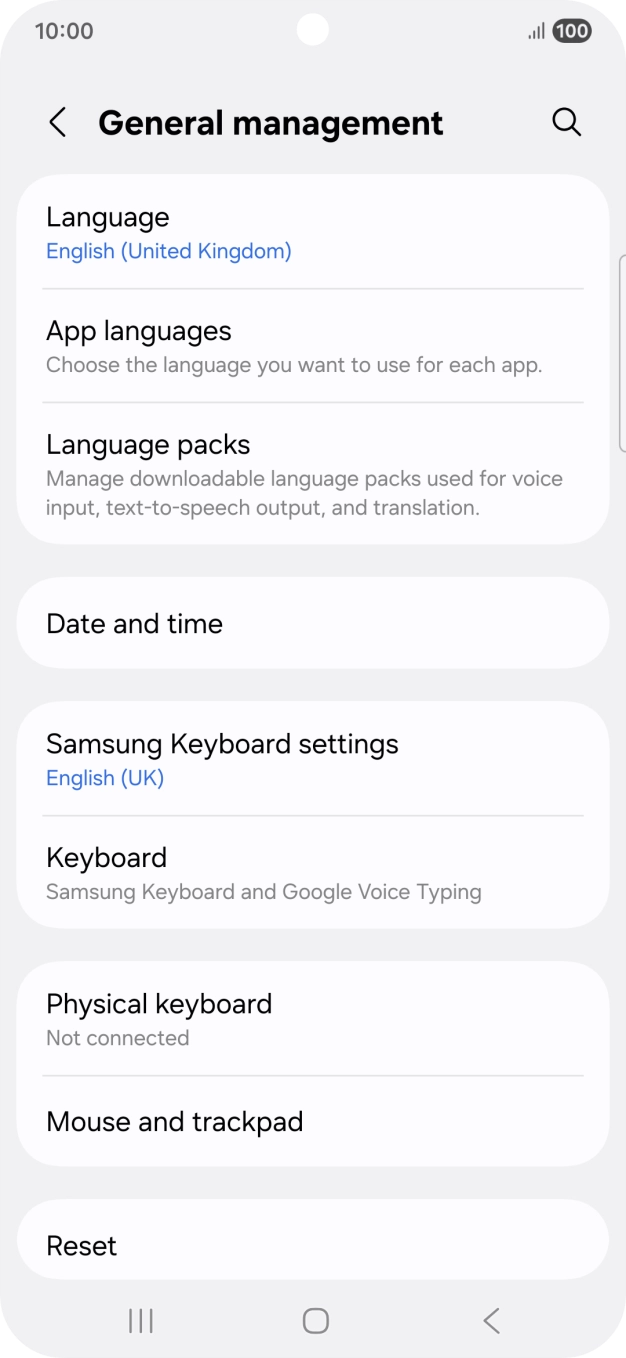Open the Keyboard row
The width and height of the screenshot is (626, 1358).
[312, 873]
